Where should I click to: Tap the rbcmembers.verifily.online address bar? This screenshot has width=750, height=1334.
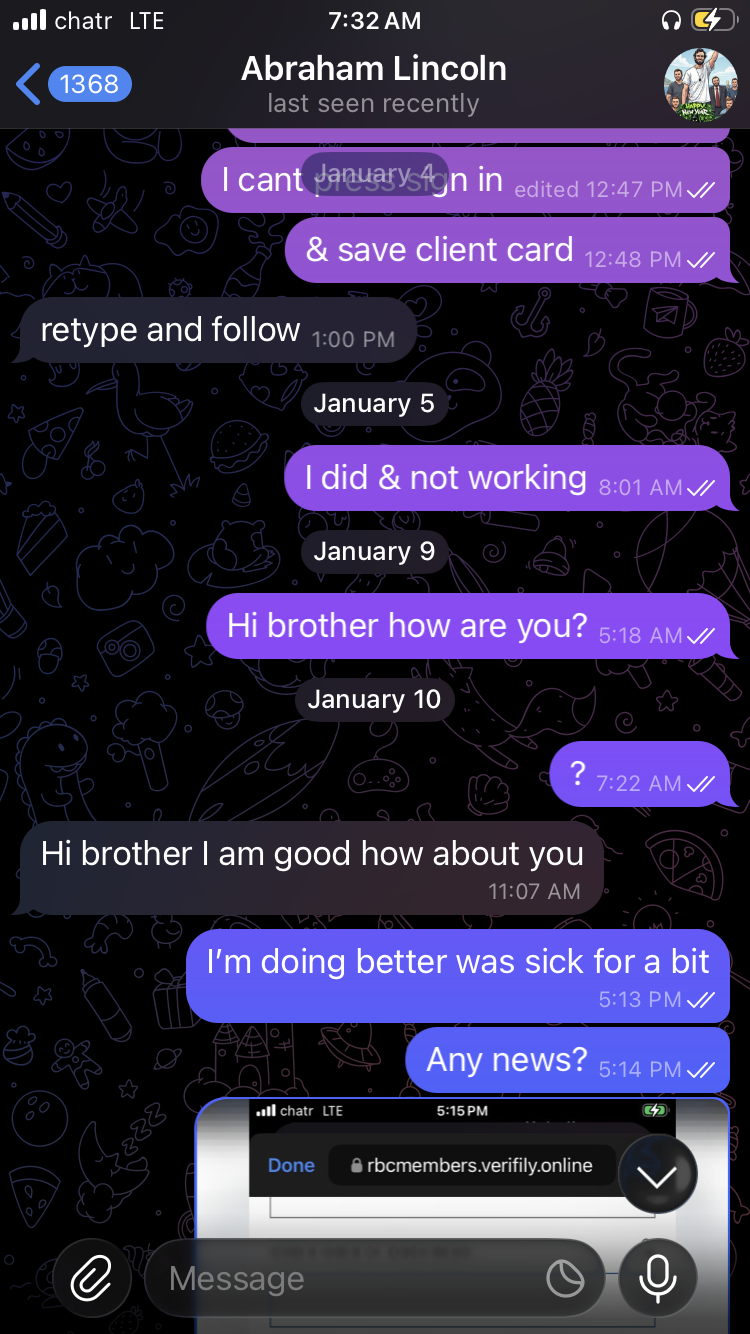tap(470, 1166)
